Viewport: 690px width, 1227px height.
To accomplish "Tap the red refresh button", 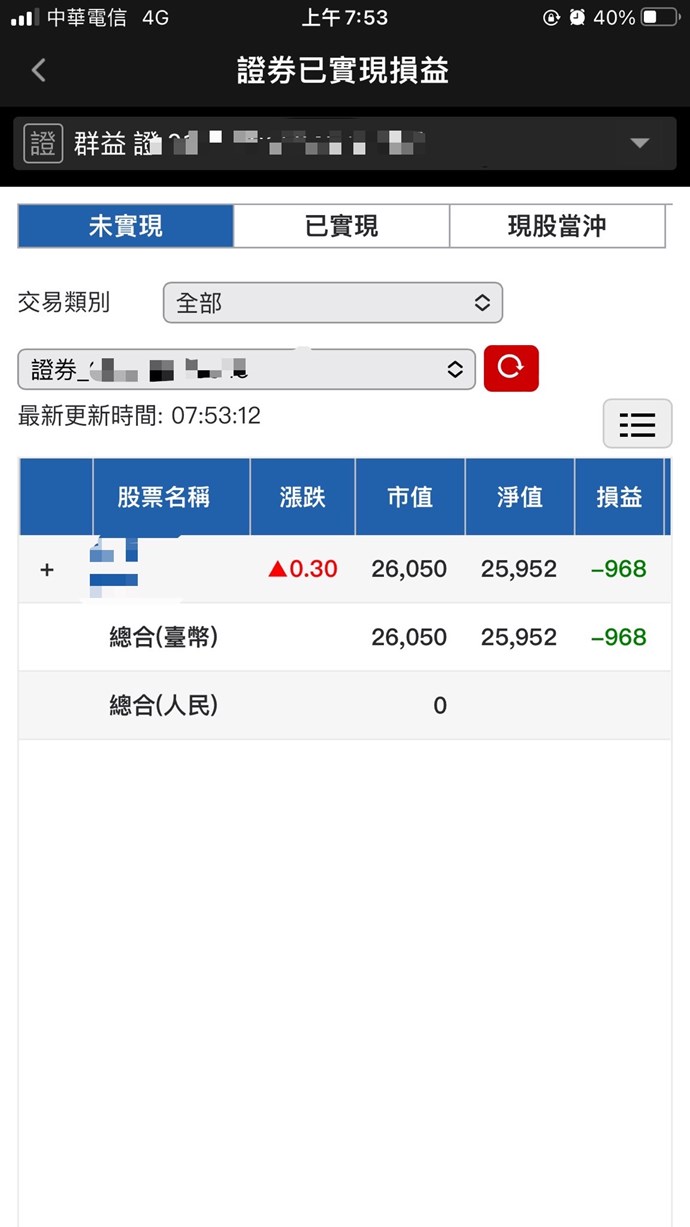I will click(511, 368).
